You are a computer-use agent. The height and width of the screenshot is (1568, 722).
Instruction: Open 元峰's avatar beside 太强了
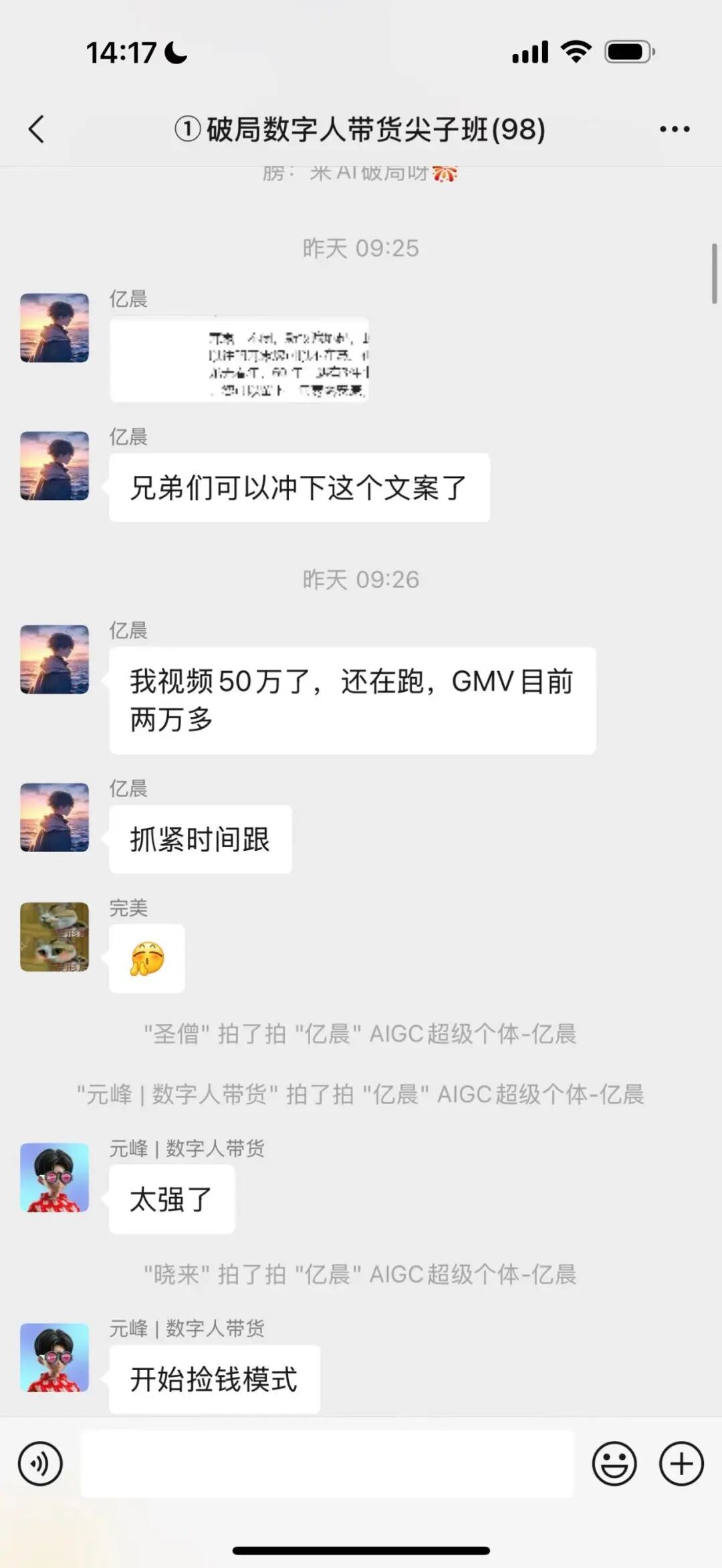pos(54,1178)
